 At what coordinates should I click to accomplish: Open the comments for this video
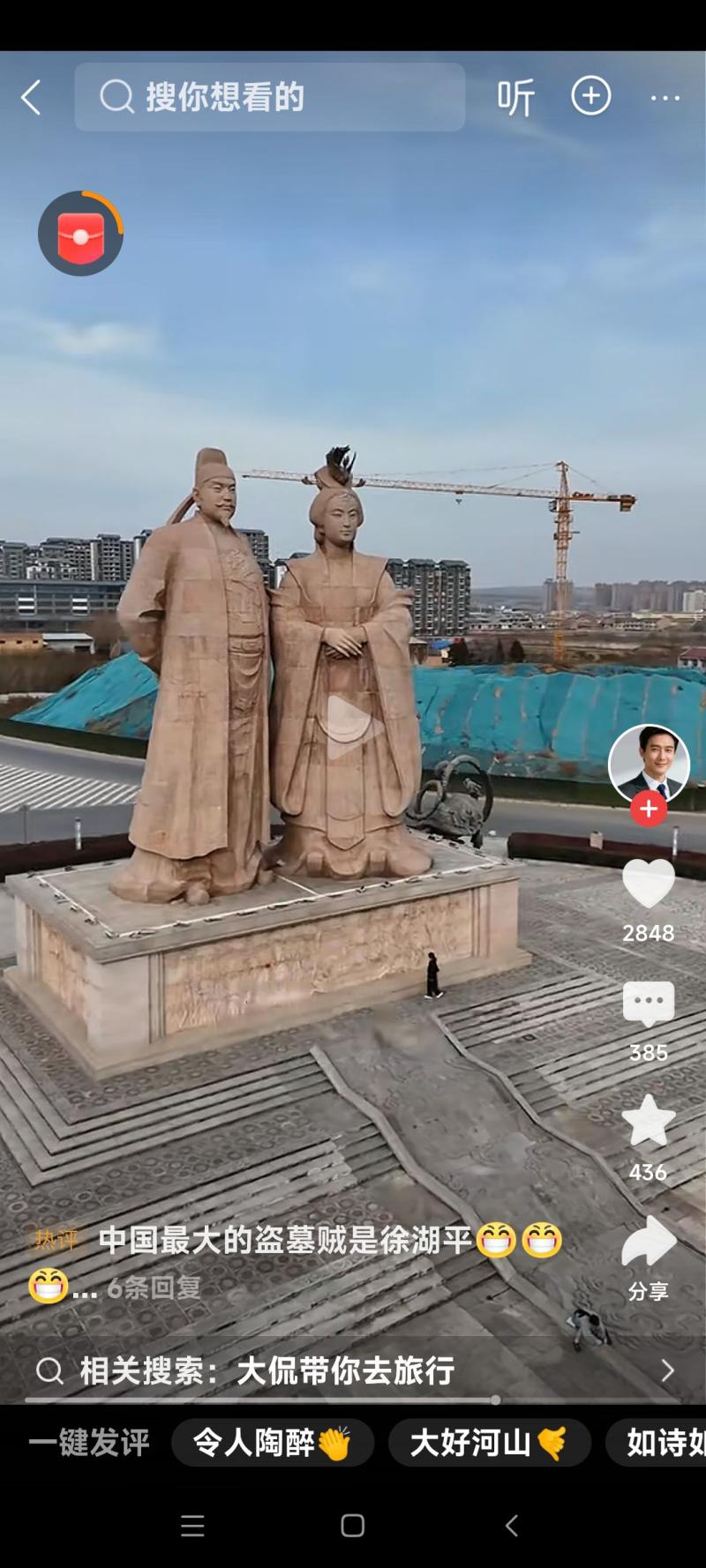(x=649, y=1004)
